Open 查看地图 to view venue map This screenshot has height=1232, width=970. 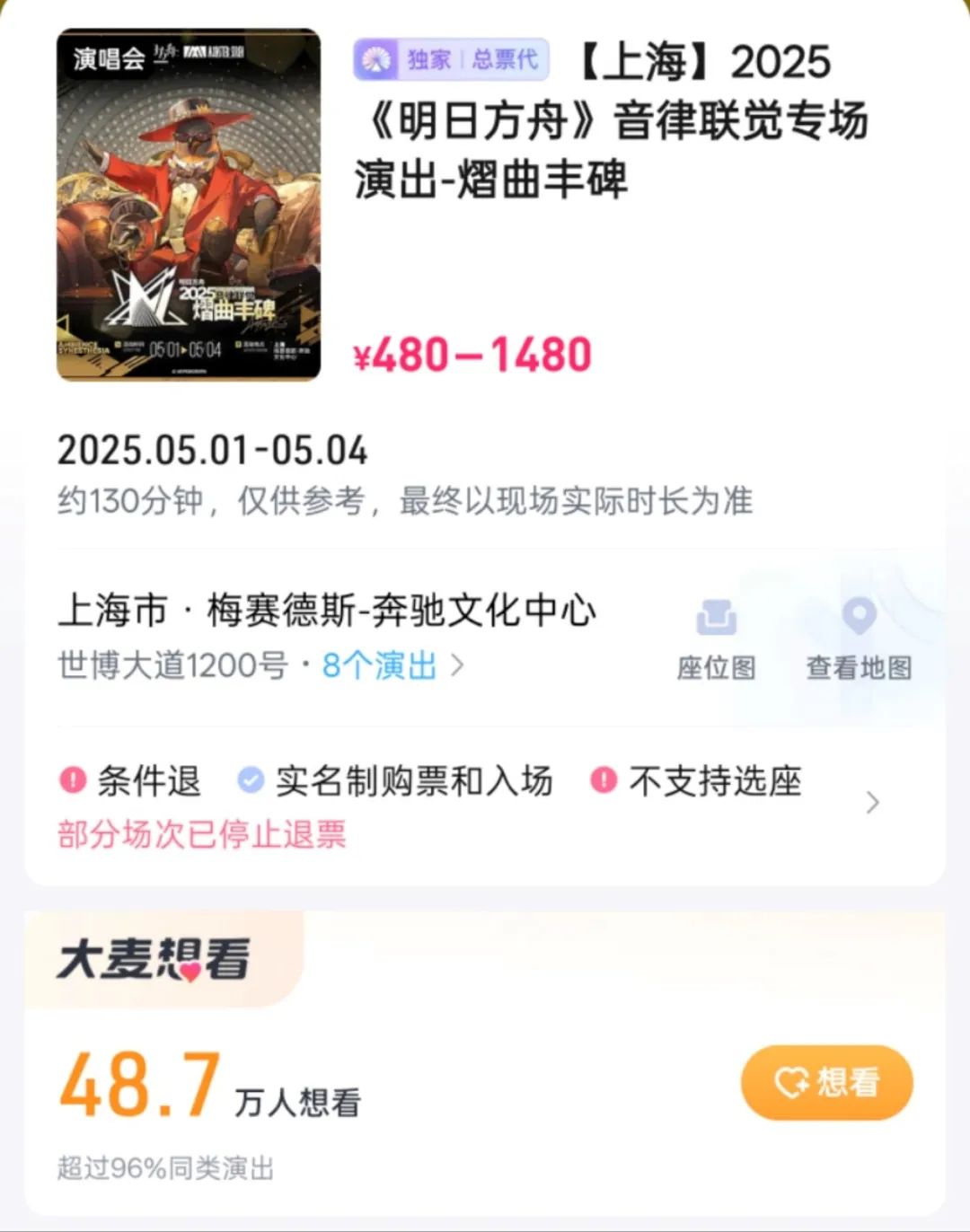pos(859,639)
